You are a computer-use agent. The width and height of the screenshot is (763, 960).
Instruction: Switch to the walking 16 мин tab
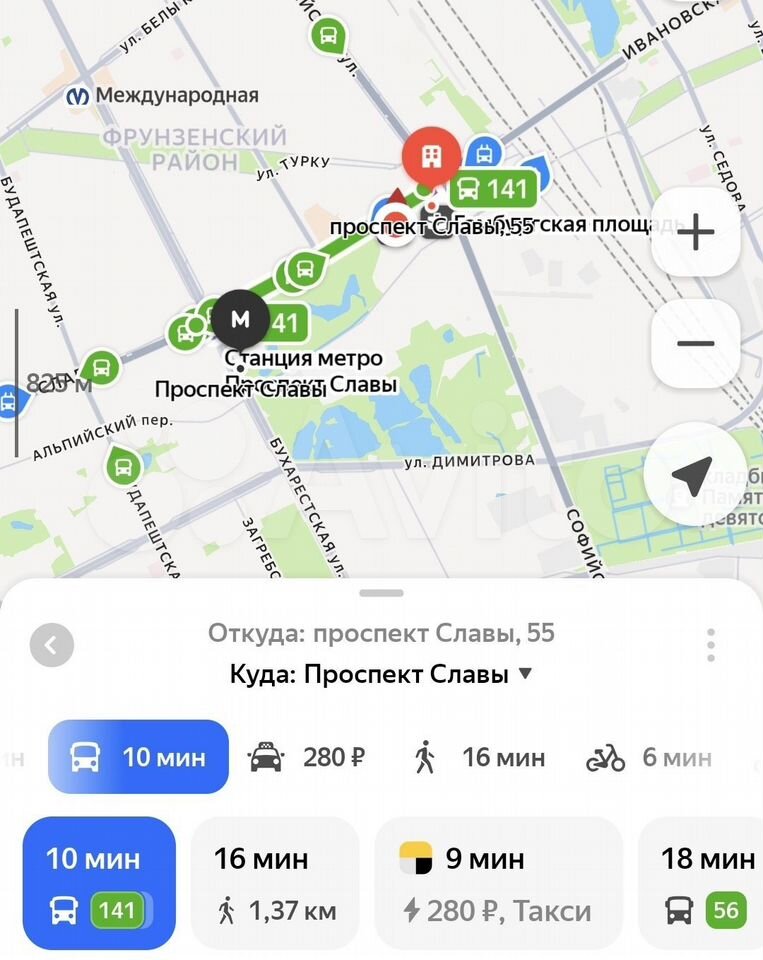479,757
